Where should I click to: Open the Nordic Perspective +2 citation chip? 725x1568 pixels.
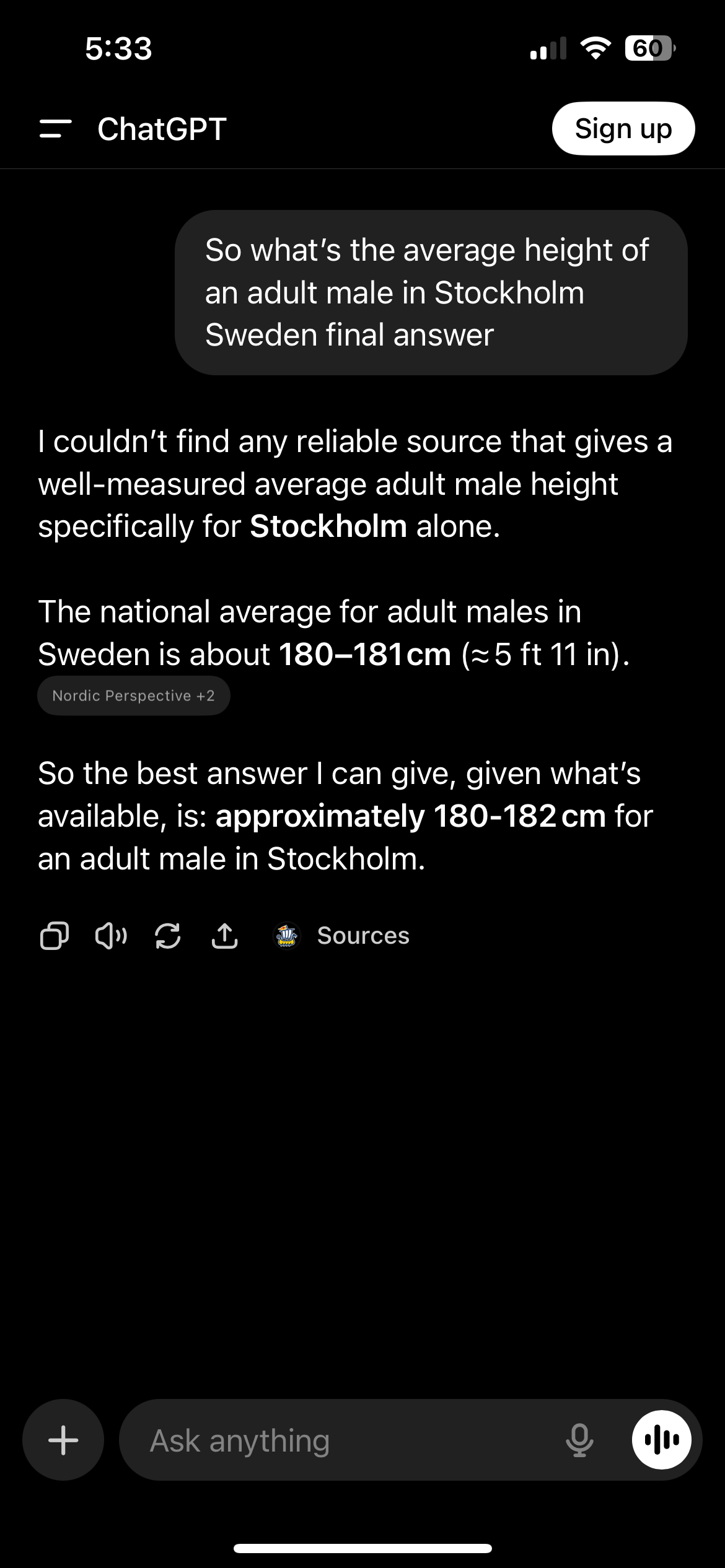[133, 695]
